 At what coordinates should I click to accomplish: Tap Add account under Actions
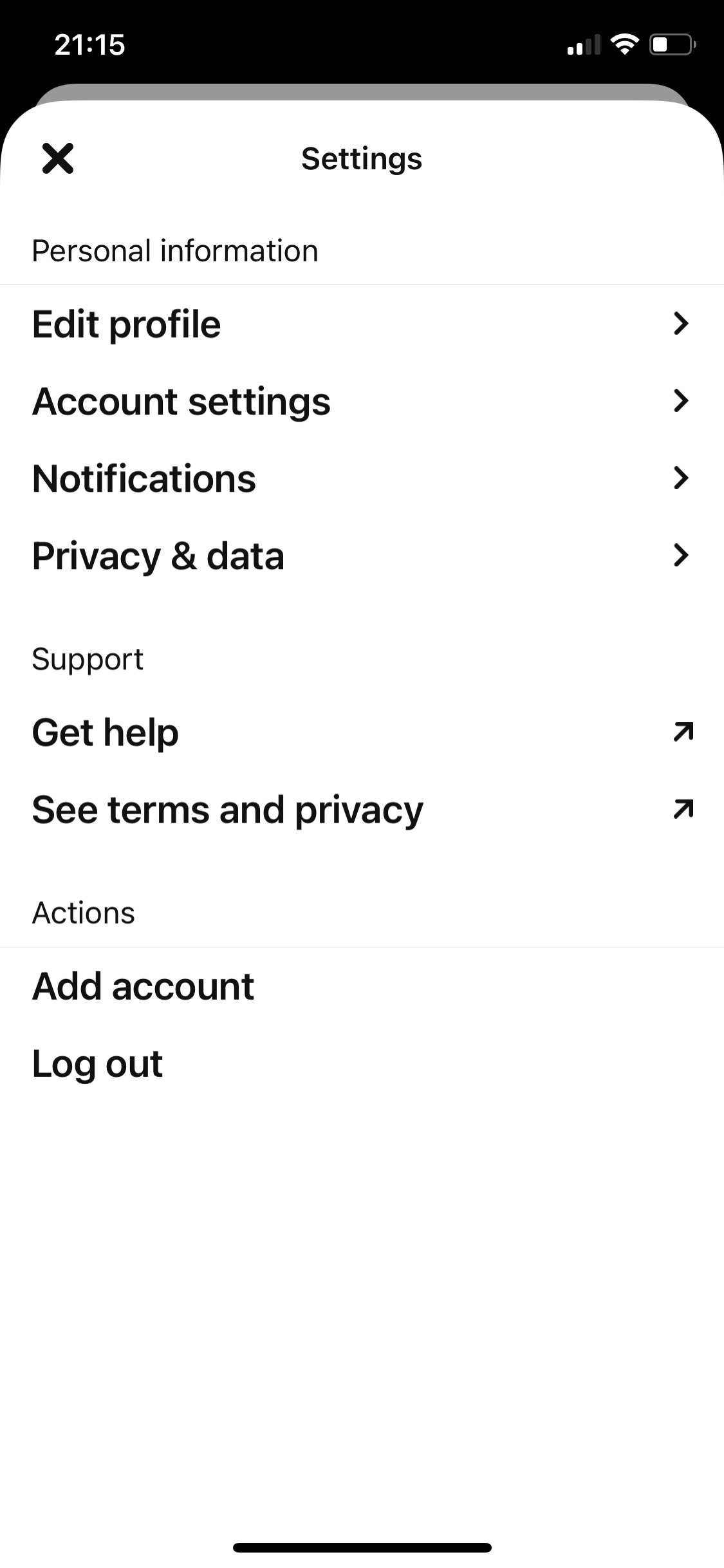click(x=143, y=985)
